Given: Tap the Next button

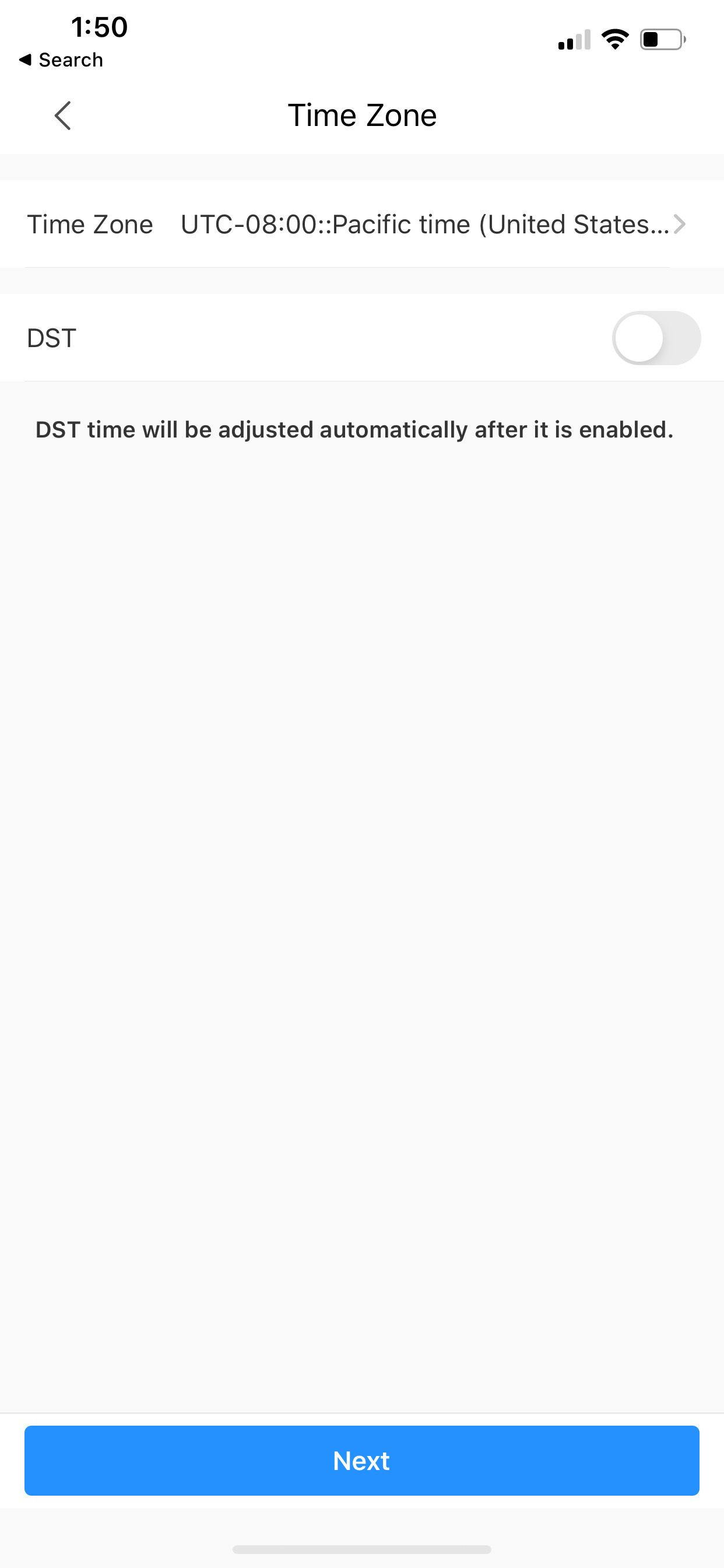Looking at the screenshot, I should pos(361,1460).
